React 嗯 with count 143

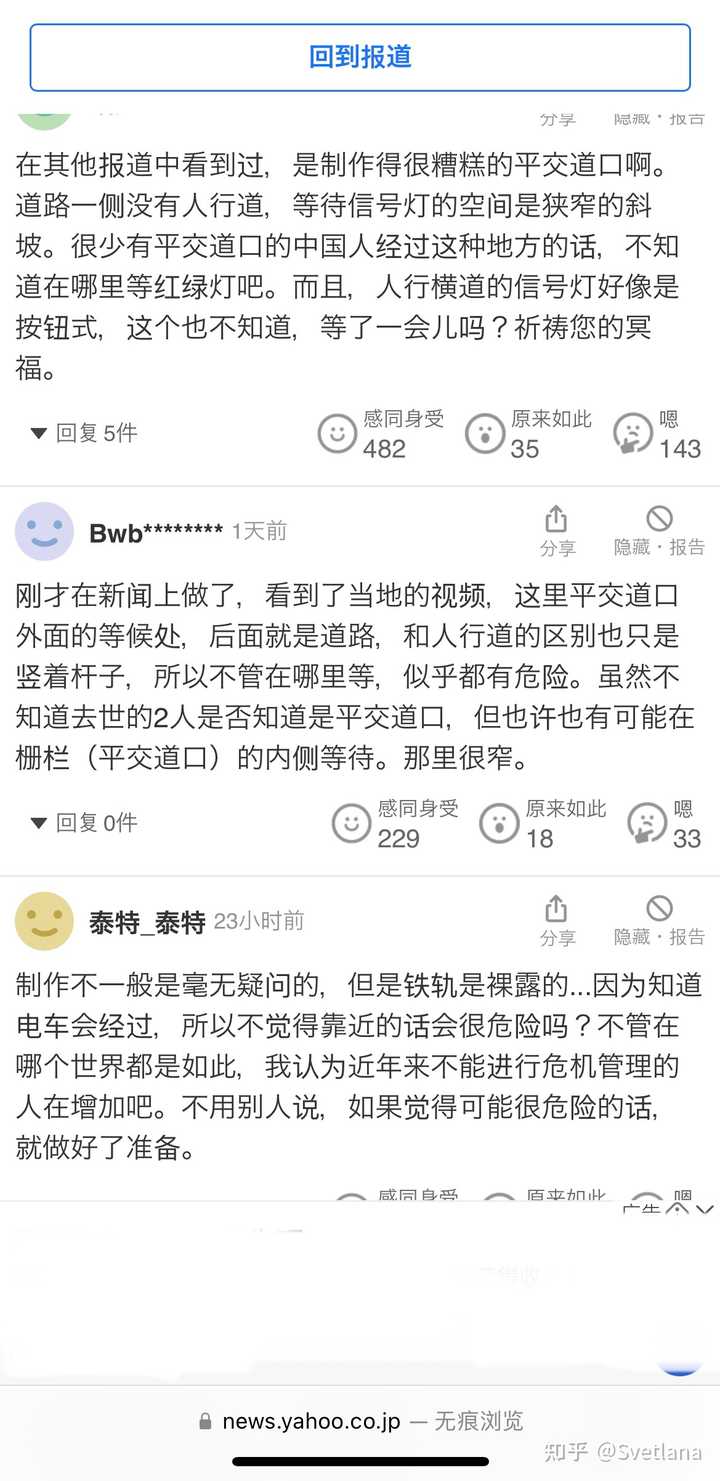coord(656,434)
